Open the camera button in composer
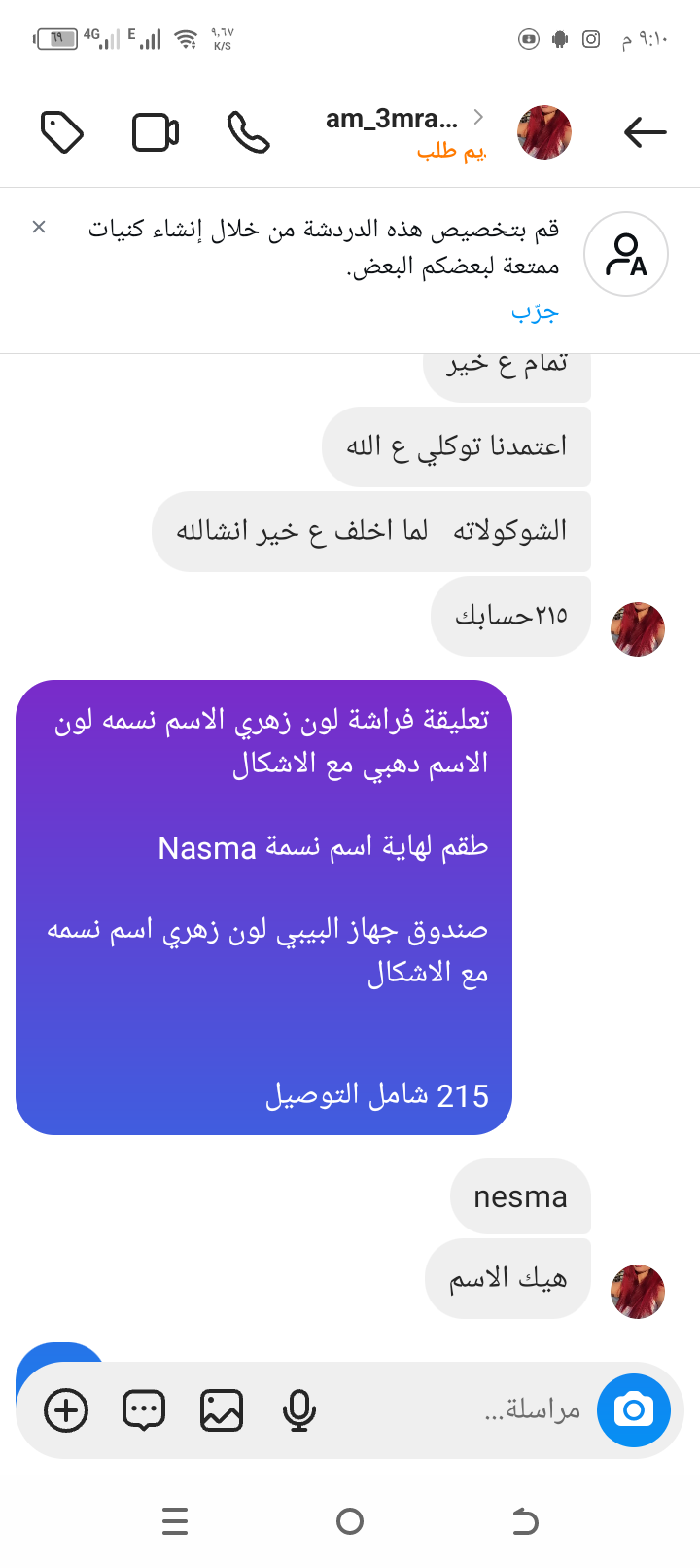Screen dimensions: 700x1568 634,1409
